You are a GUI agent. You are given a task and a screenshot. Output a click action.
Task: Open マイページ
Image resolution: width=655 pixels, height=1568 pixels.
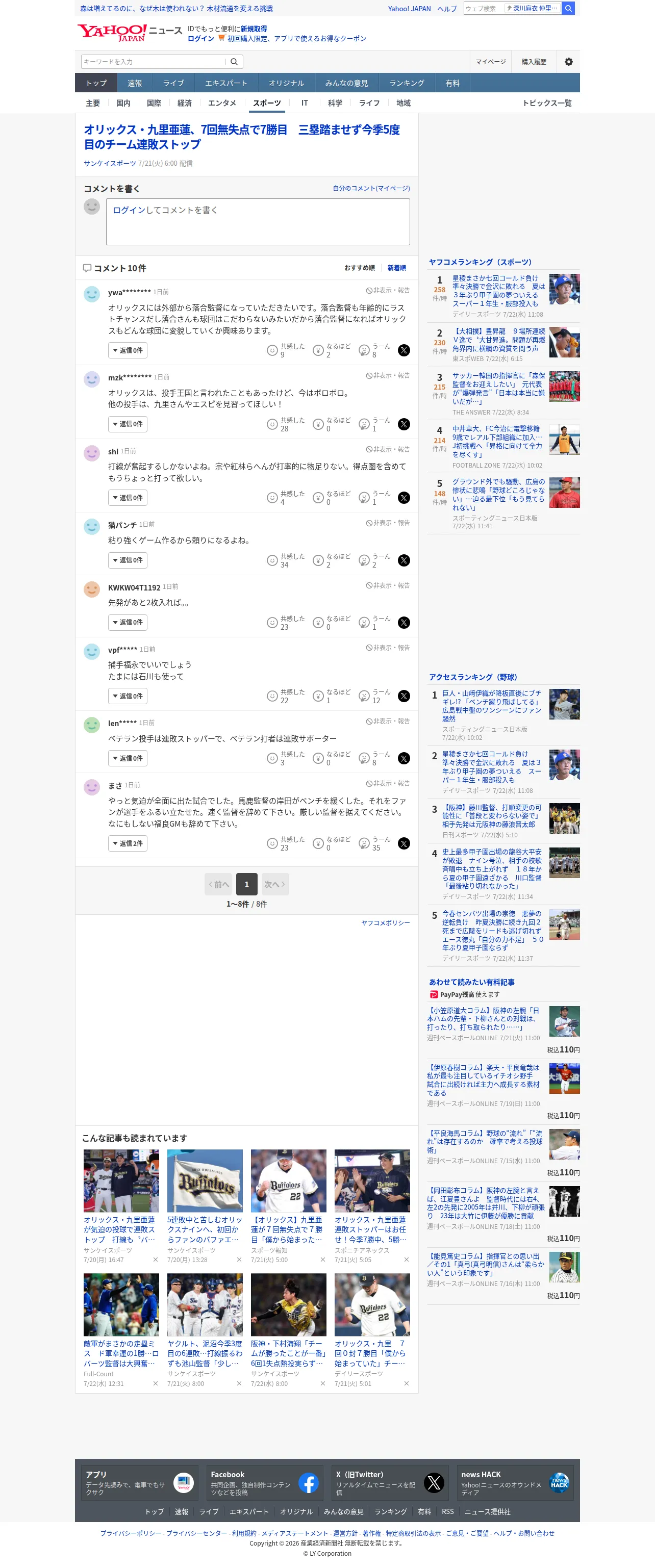pyautogui.click(x=491, y=62)
